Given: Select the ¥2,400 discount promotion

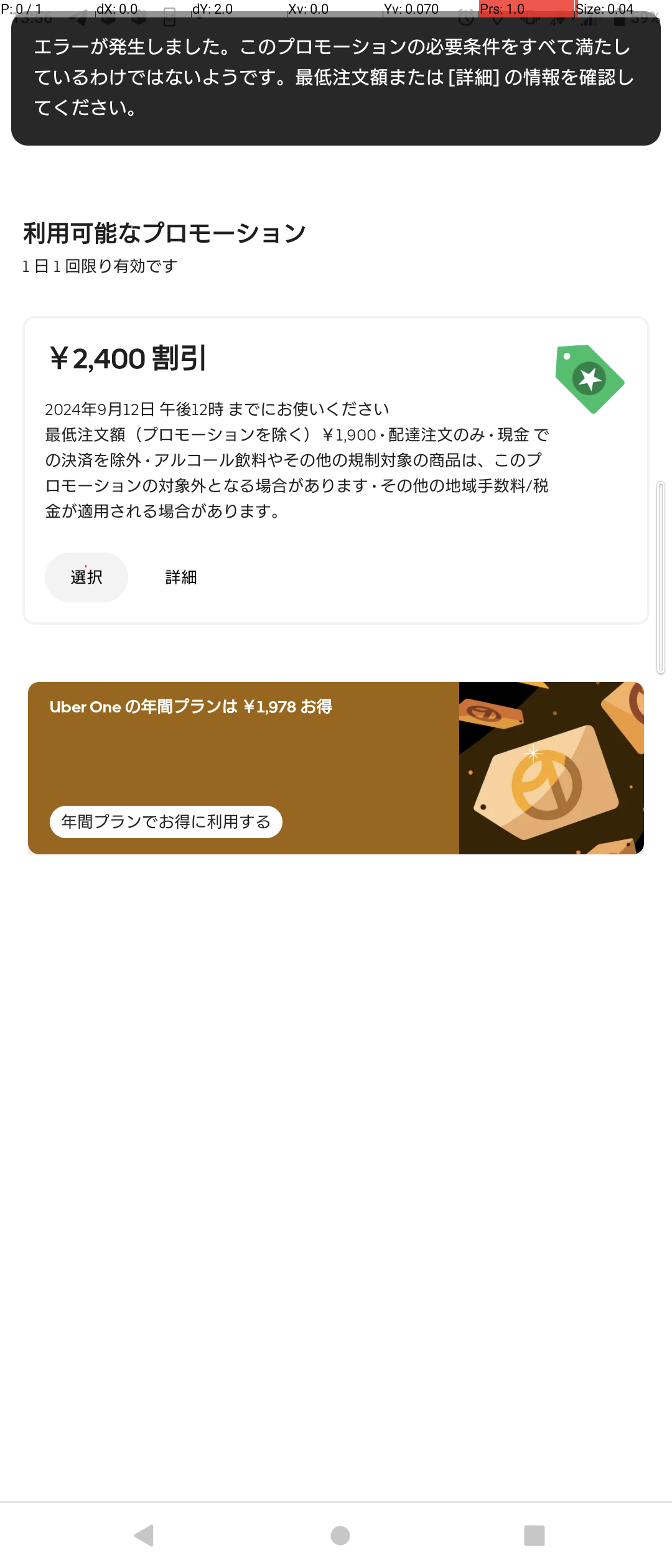Looking at the screenshot, I should [86, 577].
